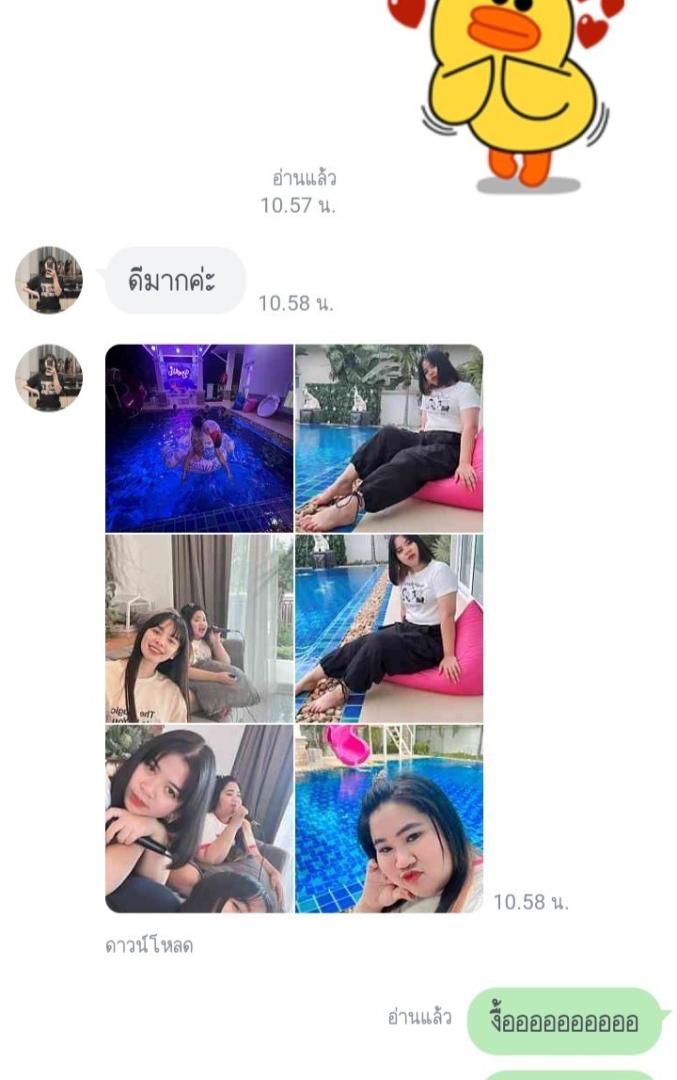
Task: Open sender's avatar beside the ดีมากค่ะ message
Action: (49, 280)
